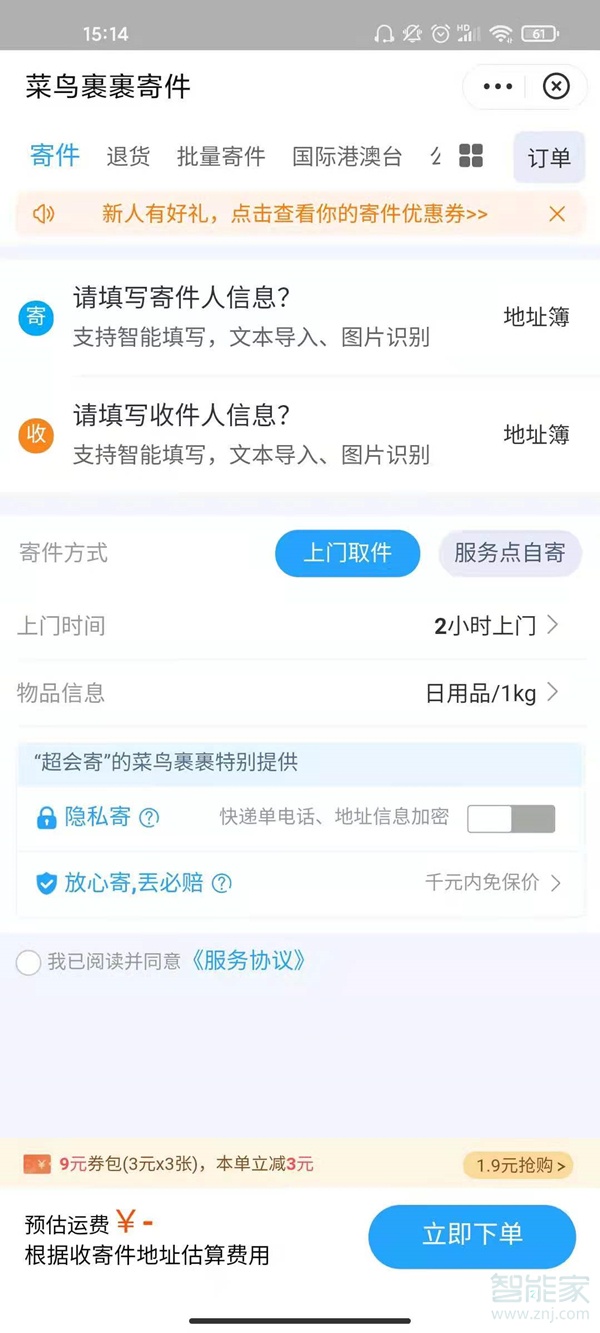Open the 国际港澳台 tab
The height and width of the screenshot is (1333, 600).
click(346, 156)
